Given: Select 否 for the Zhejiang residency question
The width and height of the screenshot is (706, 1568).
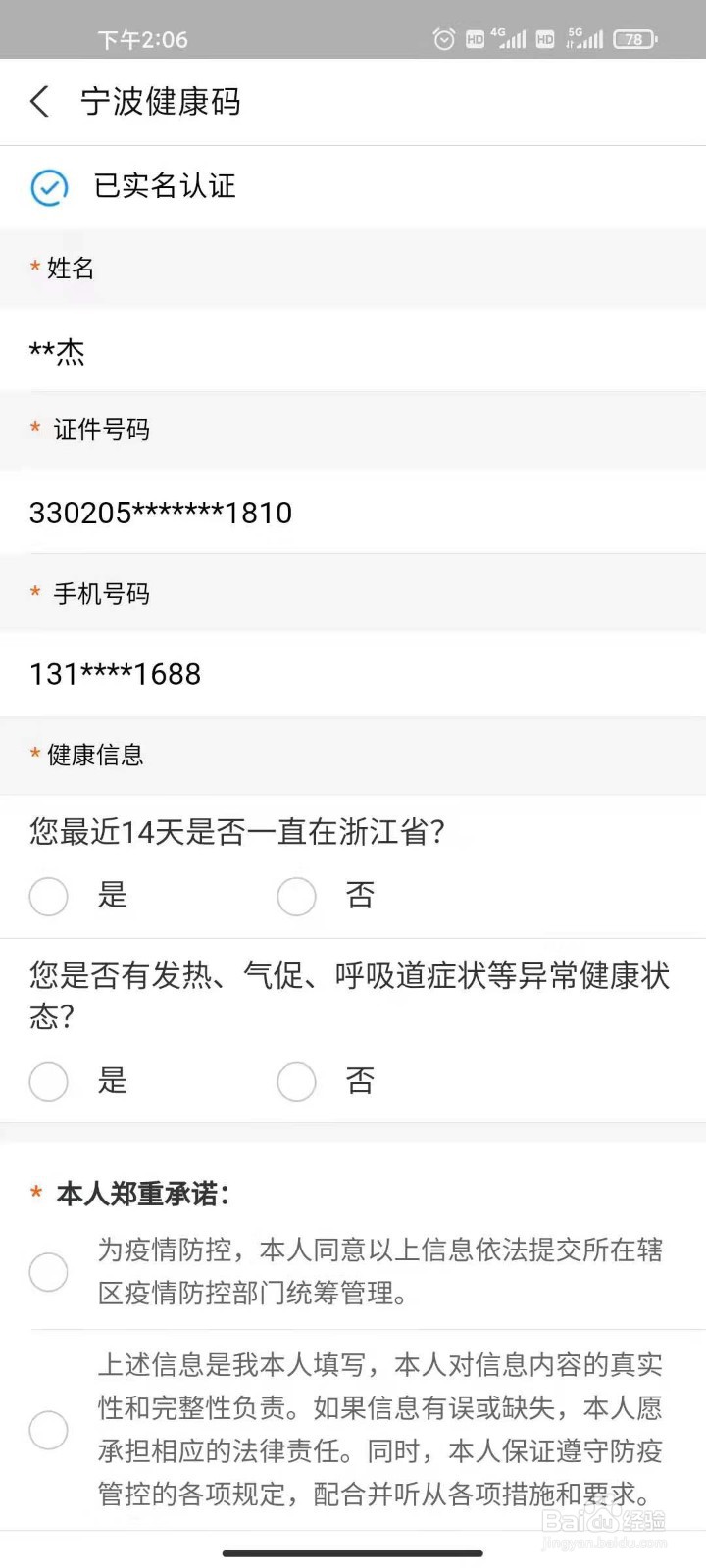Looking at the screenshot, I should point(297,896).
